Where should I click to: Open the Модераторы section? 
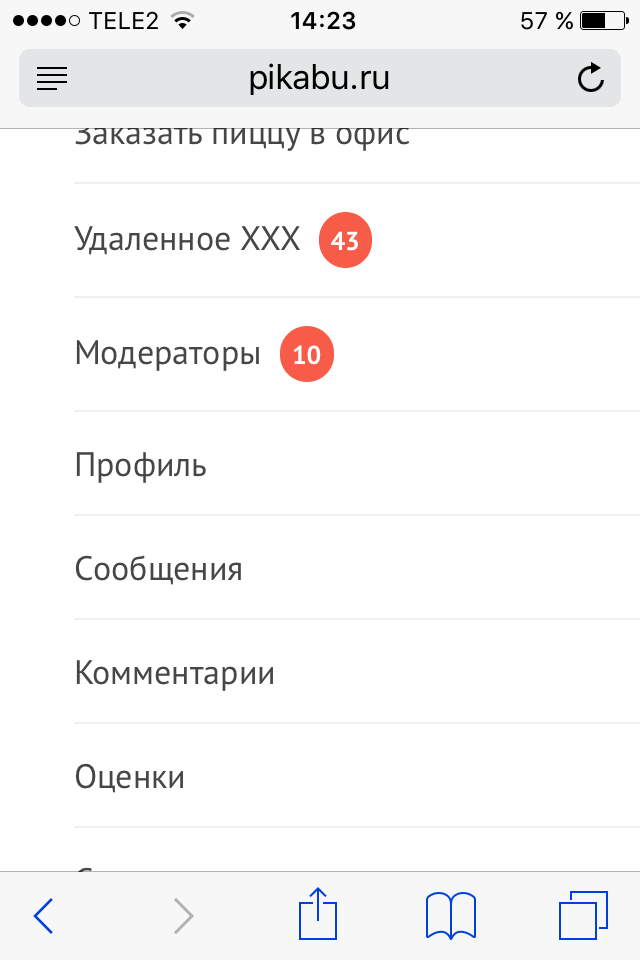[168, 354]
